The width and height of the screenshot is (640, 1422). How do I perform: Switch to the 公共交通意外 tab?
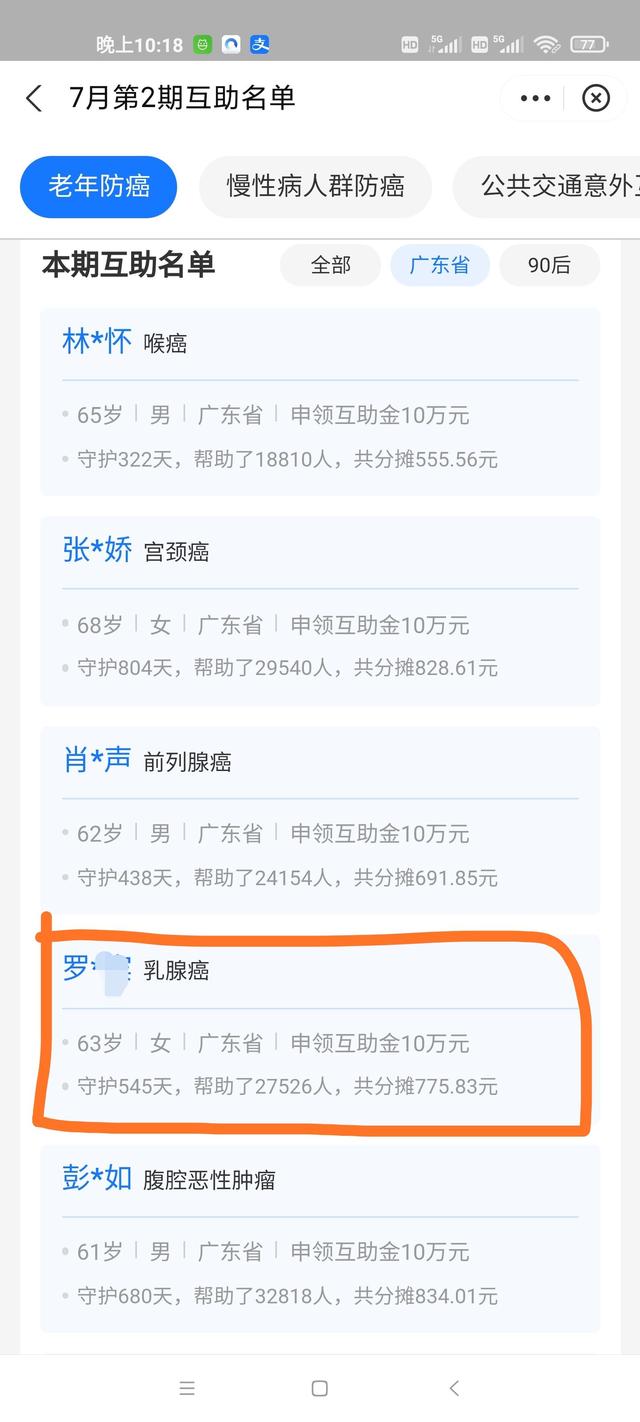[x=547, y=186]
